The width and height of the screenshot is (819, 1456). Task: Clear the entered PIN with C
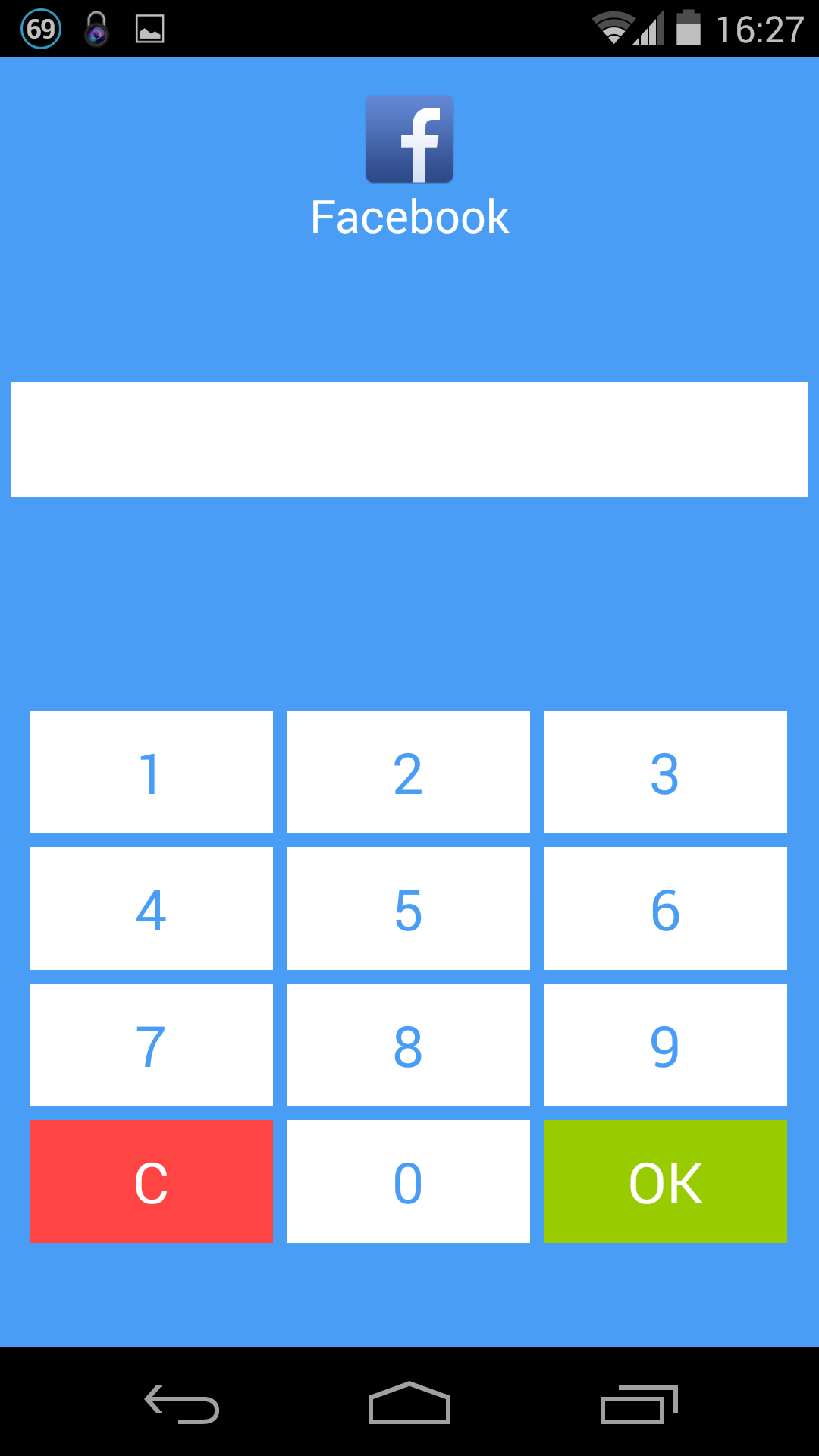tap(151, 1181)
